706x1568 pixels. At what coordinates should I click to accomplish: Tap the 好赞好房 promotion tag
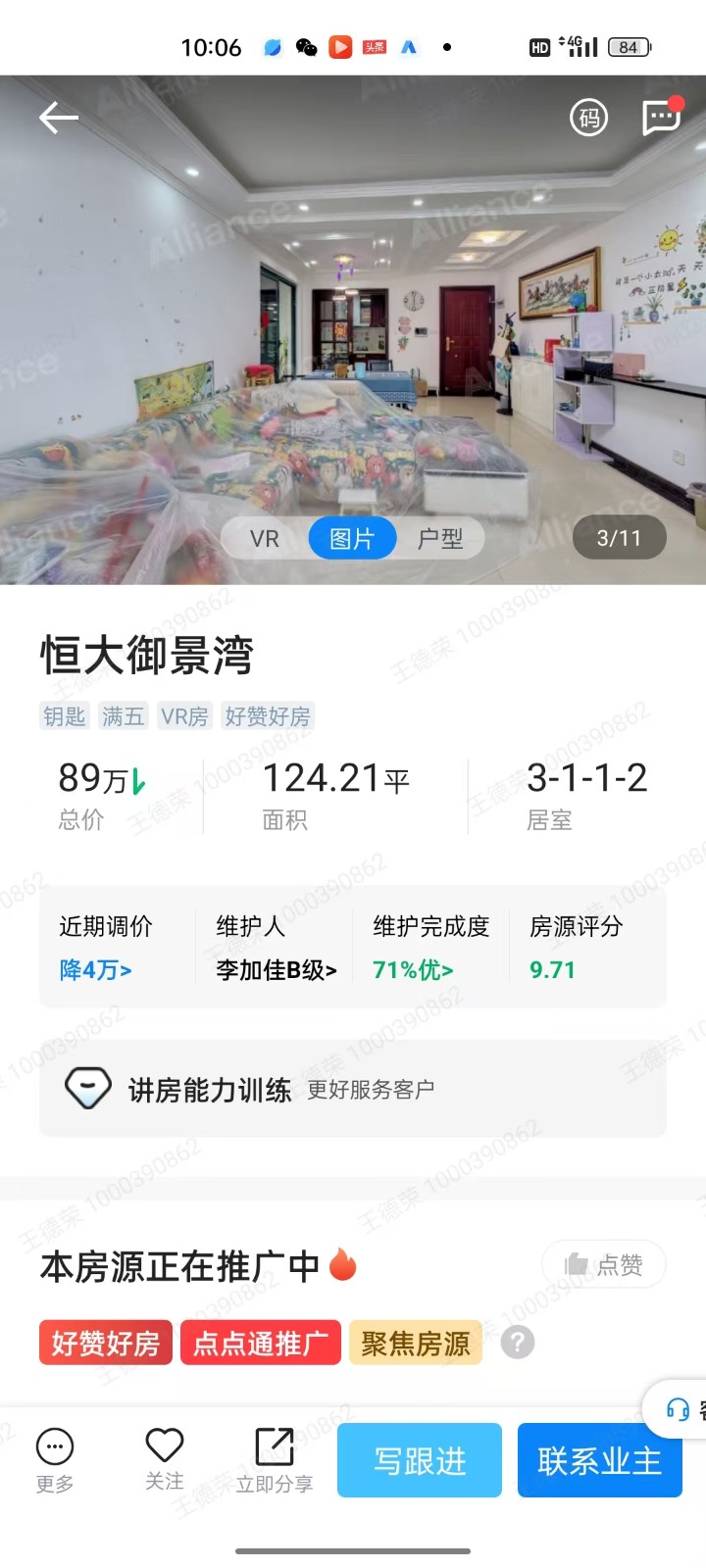106,1344
